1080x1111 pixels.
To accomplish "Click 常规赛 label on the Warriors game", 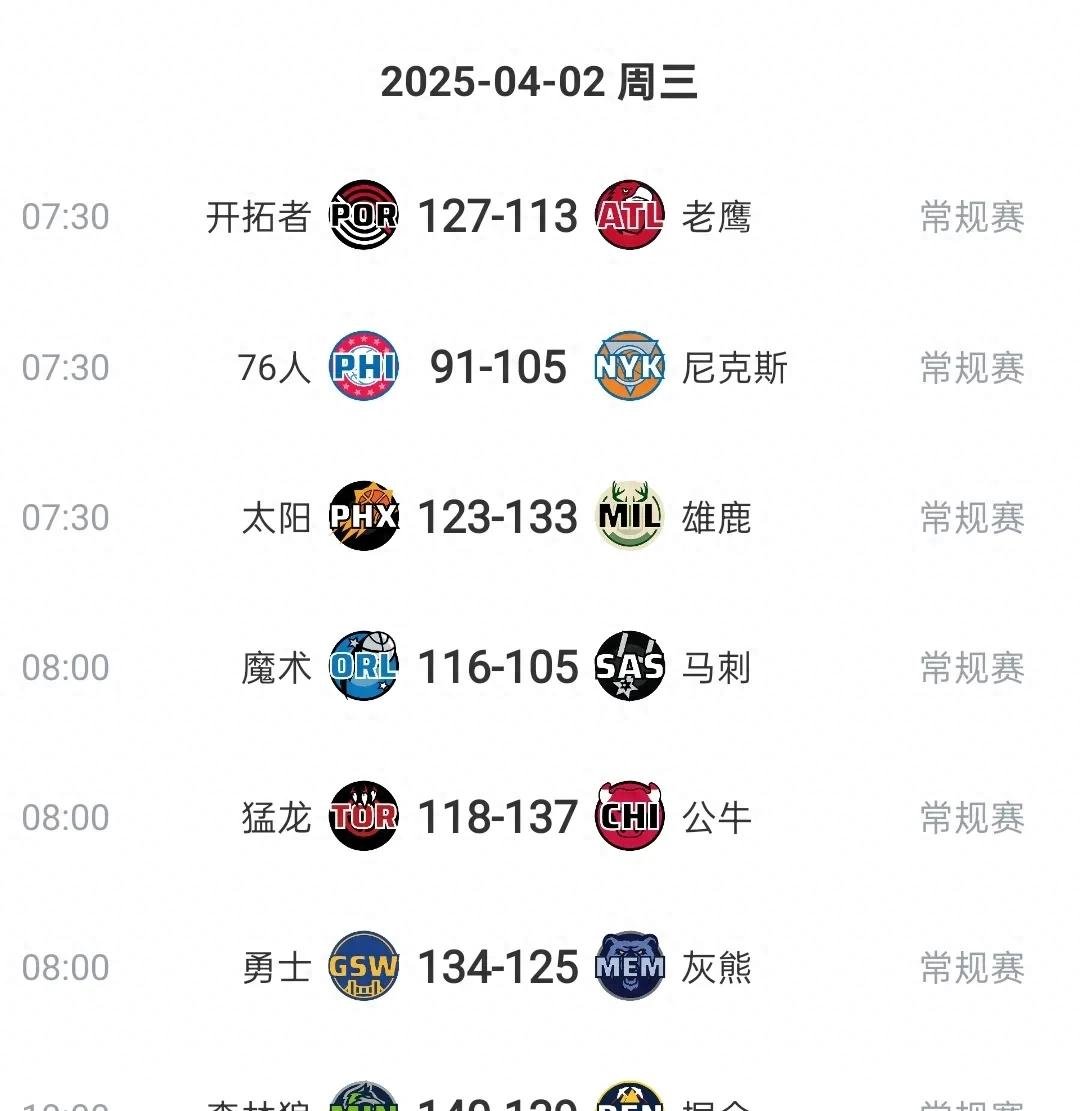I will click(970, 967).
